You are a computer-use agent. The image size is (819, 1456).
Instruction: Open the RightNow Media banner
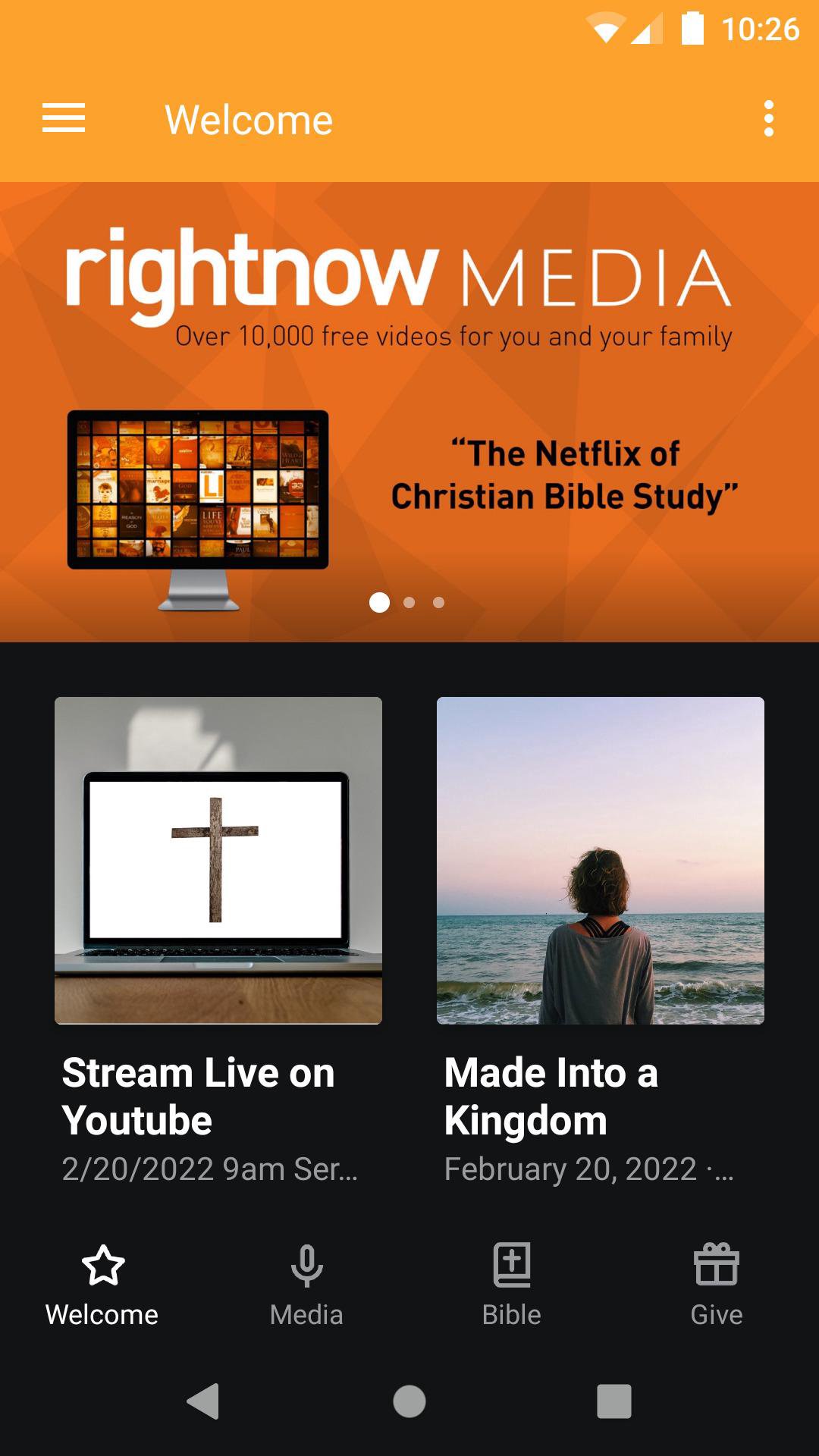(409, 411)
